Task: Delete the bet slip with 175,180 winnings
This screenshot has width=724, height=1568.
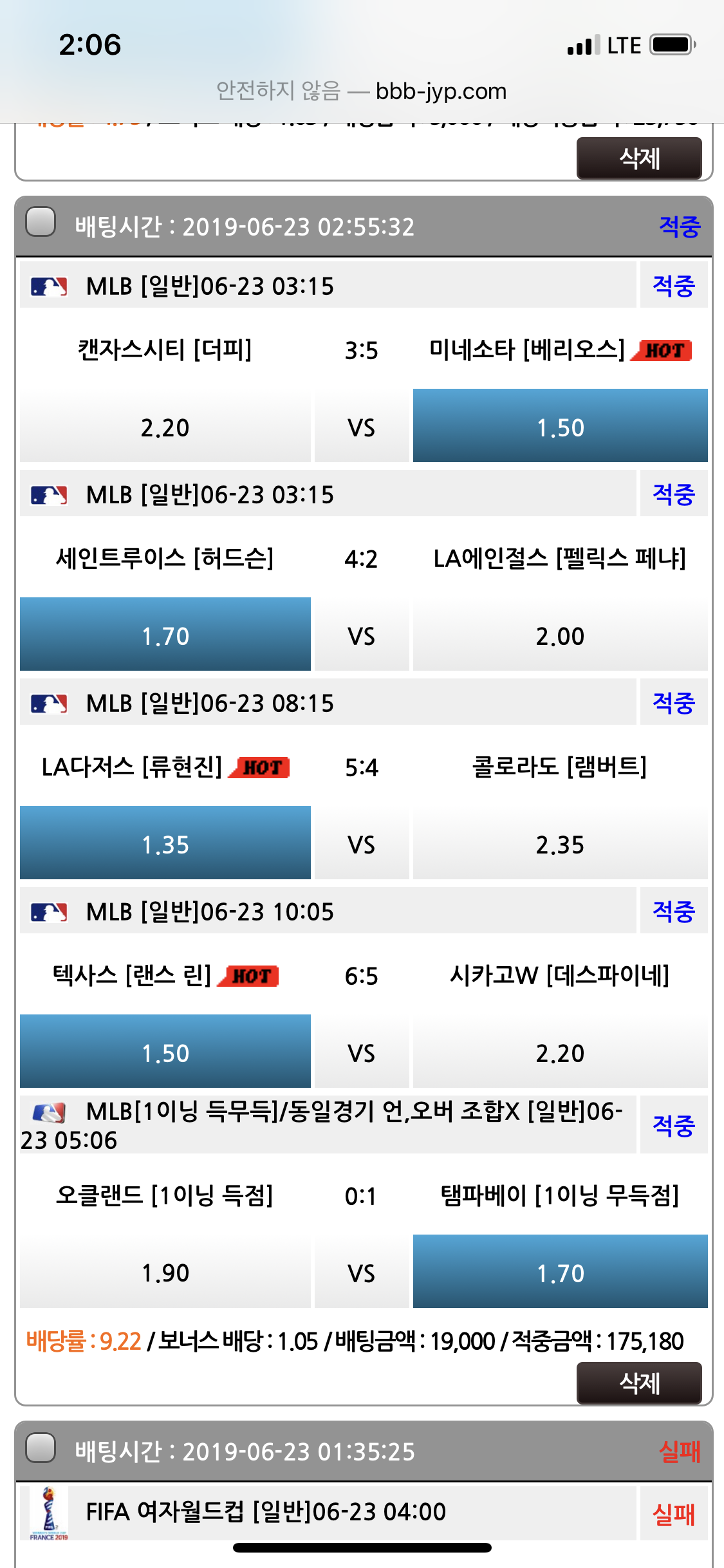Action: pyautogui.click(x=638, y=1383)
